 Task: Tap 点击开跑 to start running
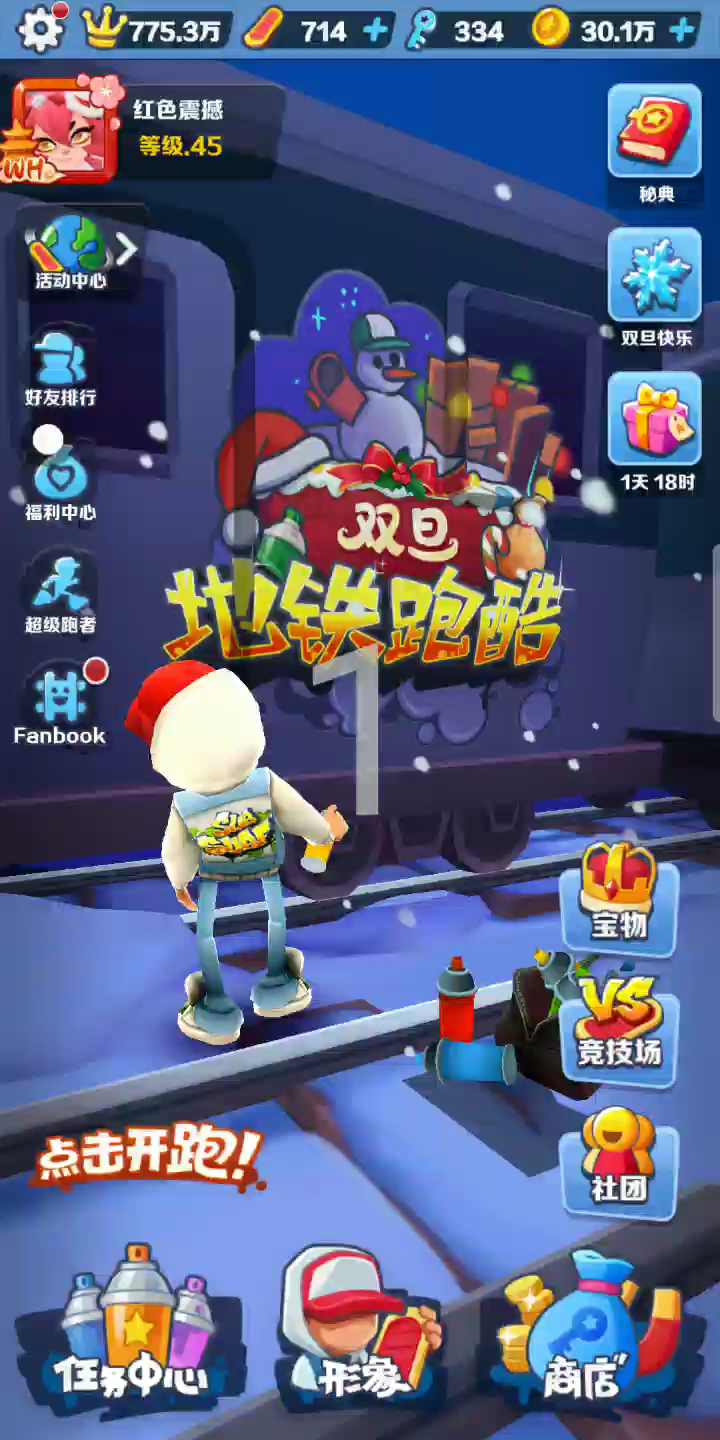tap(148, 1155)
